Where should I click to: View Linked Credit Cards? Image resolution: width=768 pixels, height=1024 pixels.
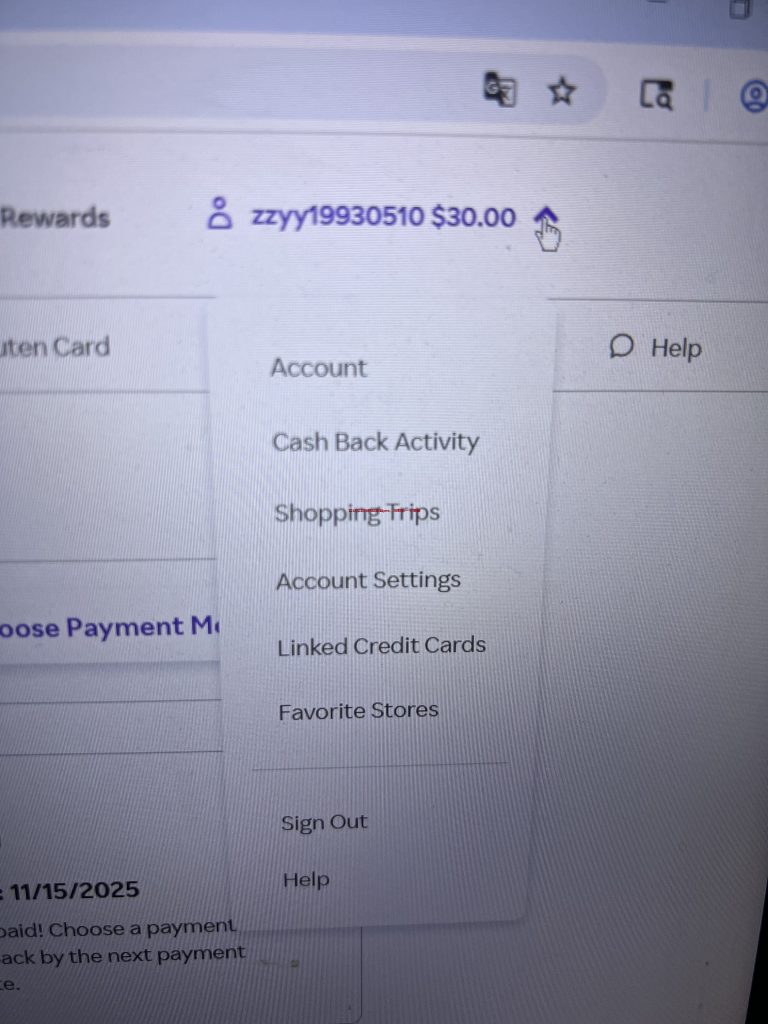click(381, 646)
